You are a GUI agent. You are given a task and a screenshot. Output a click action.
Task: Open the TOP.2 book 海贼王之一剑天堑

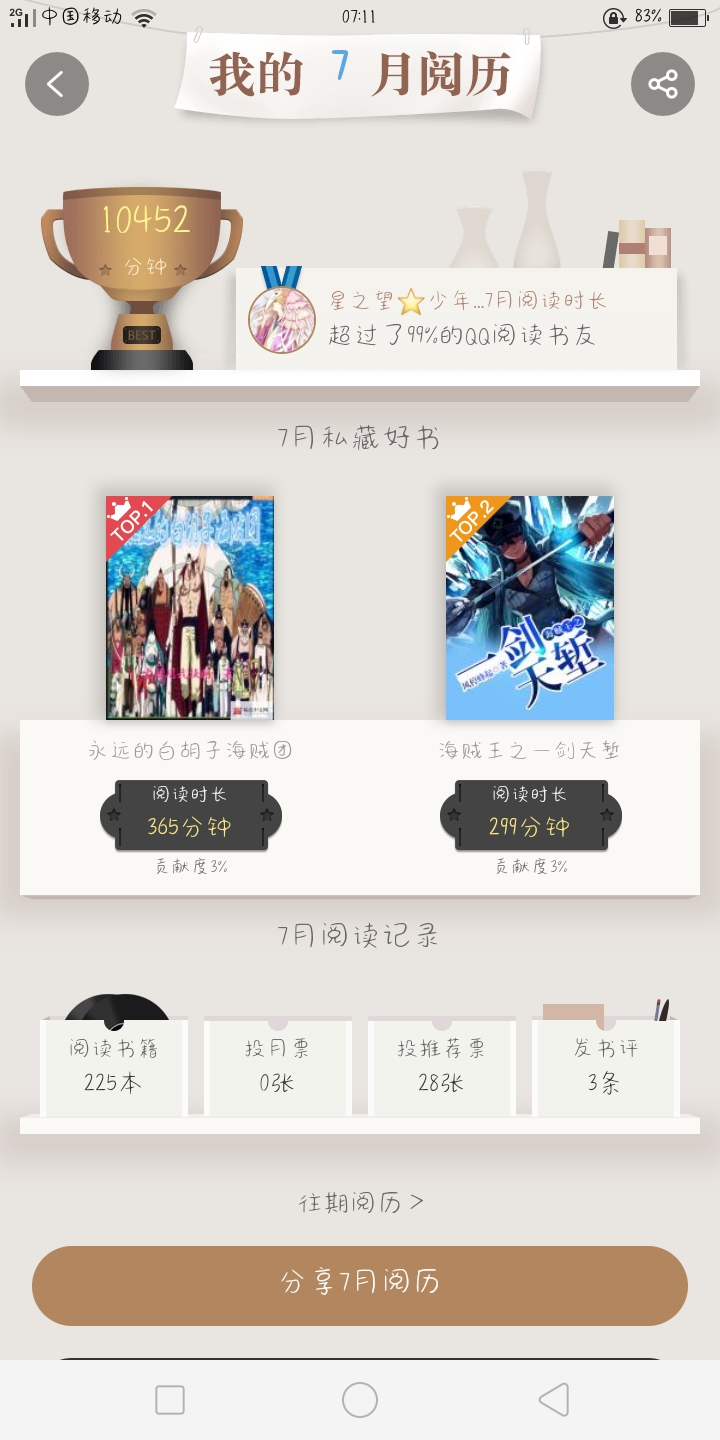coord(530,608)
